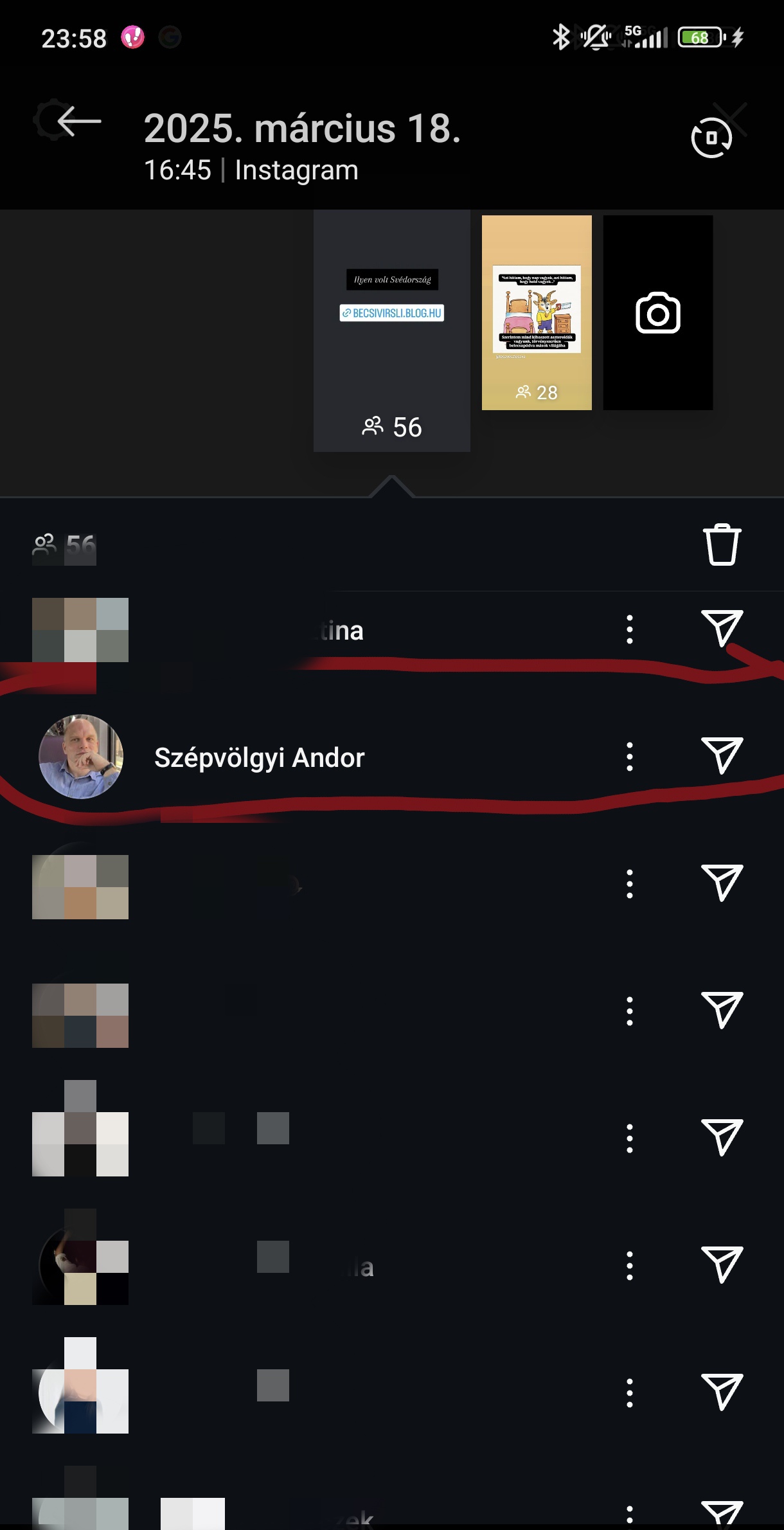
Task: Open the story thumbnail with 56 viewers
Action: coord(392,330)
